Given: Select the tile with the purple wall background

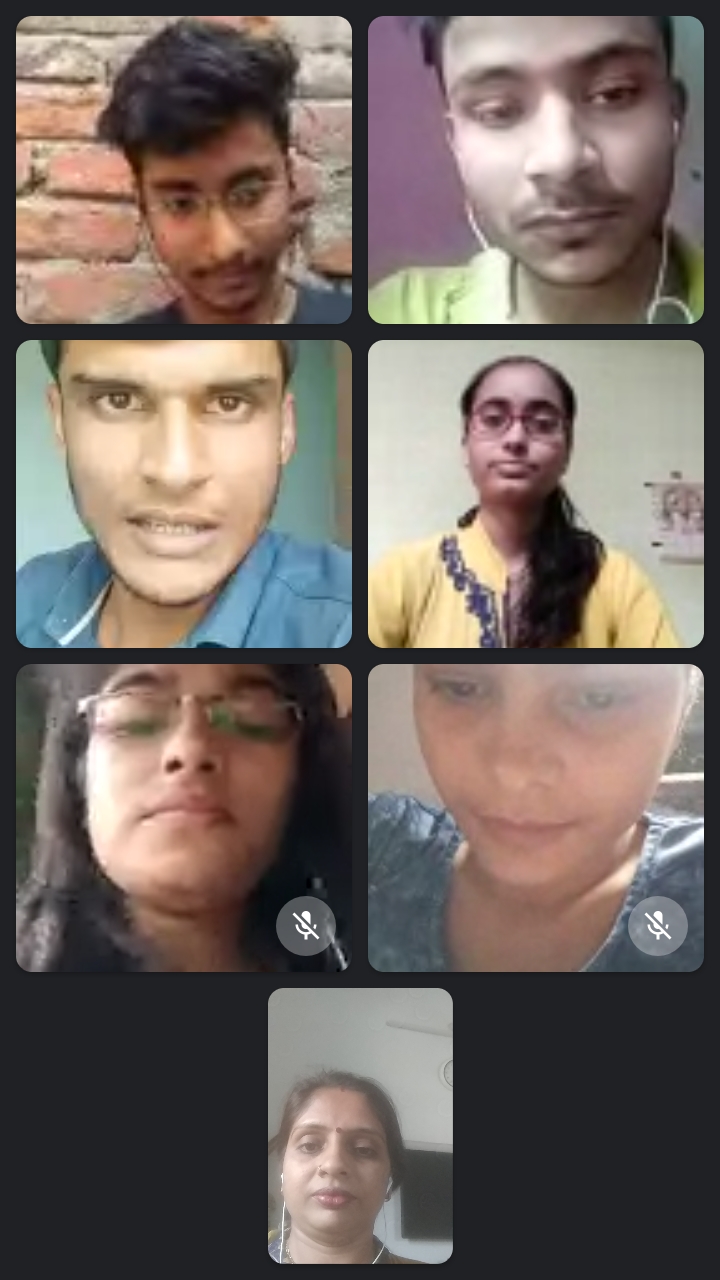Looking at the screenshot, I should pyautogui.click(x=536, y=170).
